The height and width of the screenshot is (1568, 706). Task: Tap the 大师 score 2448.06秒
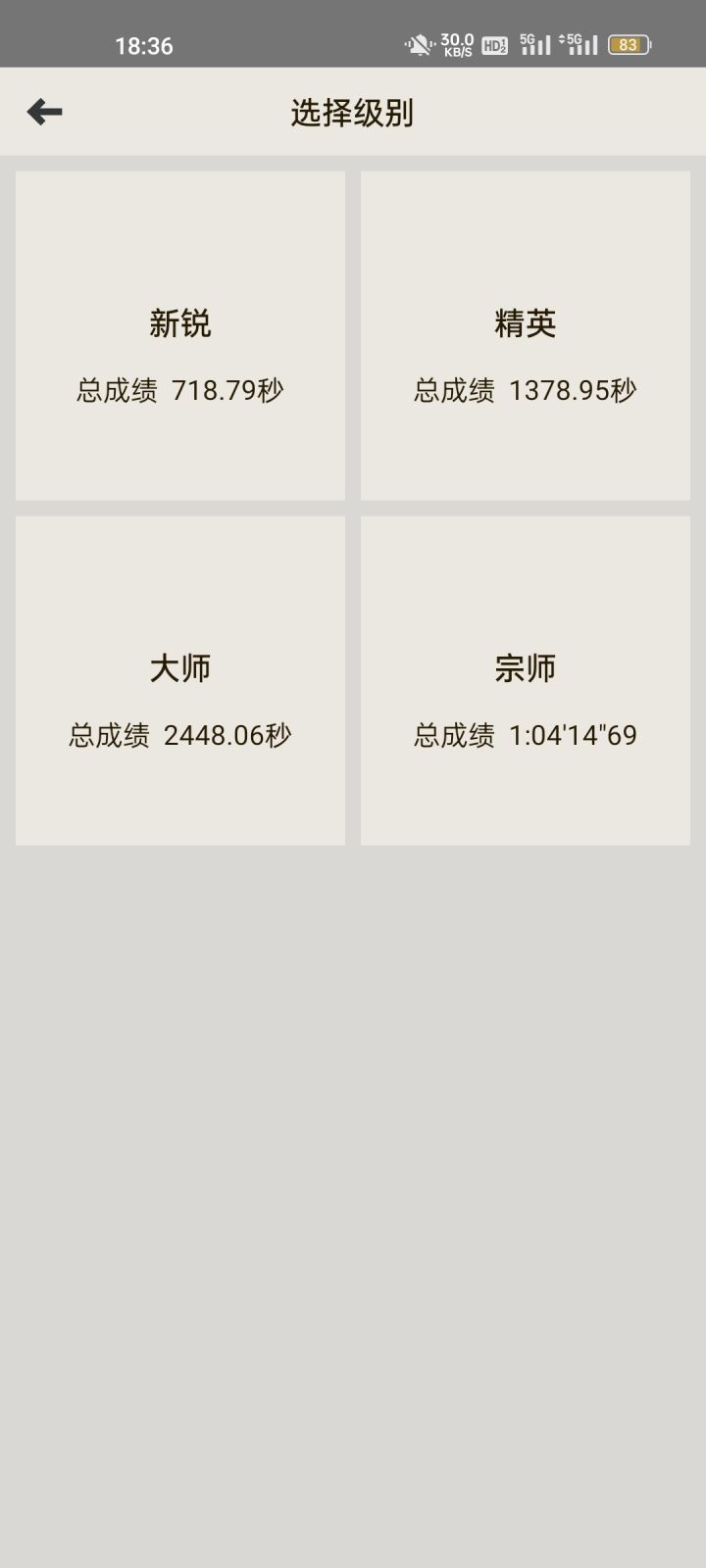pyautogui.click(x=179, y=733)
